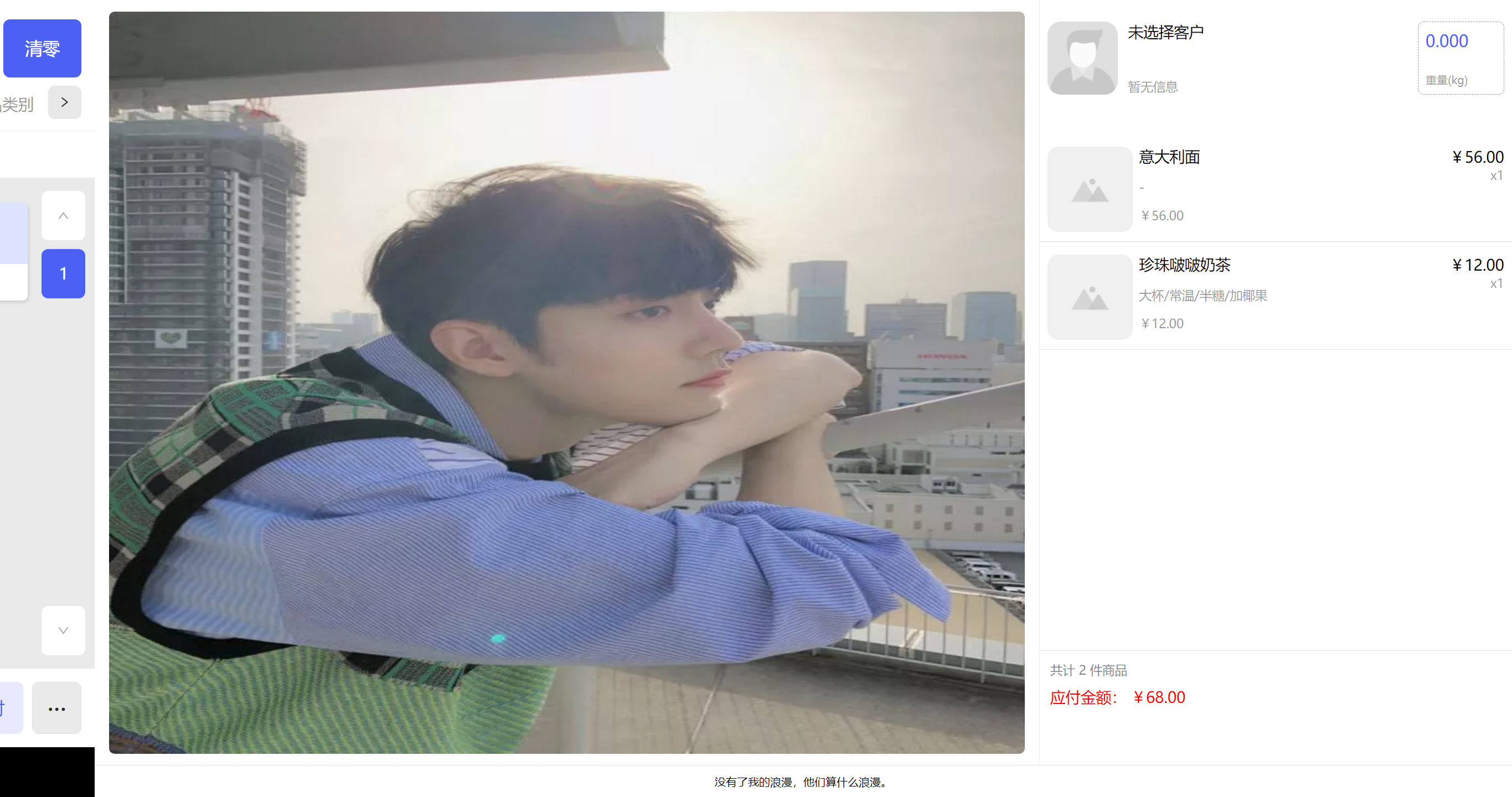Open the 意大利面 order item

(1274, 188)
